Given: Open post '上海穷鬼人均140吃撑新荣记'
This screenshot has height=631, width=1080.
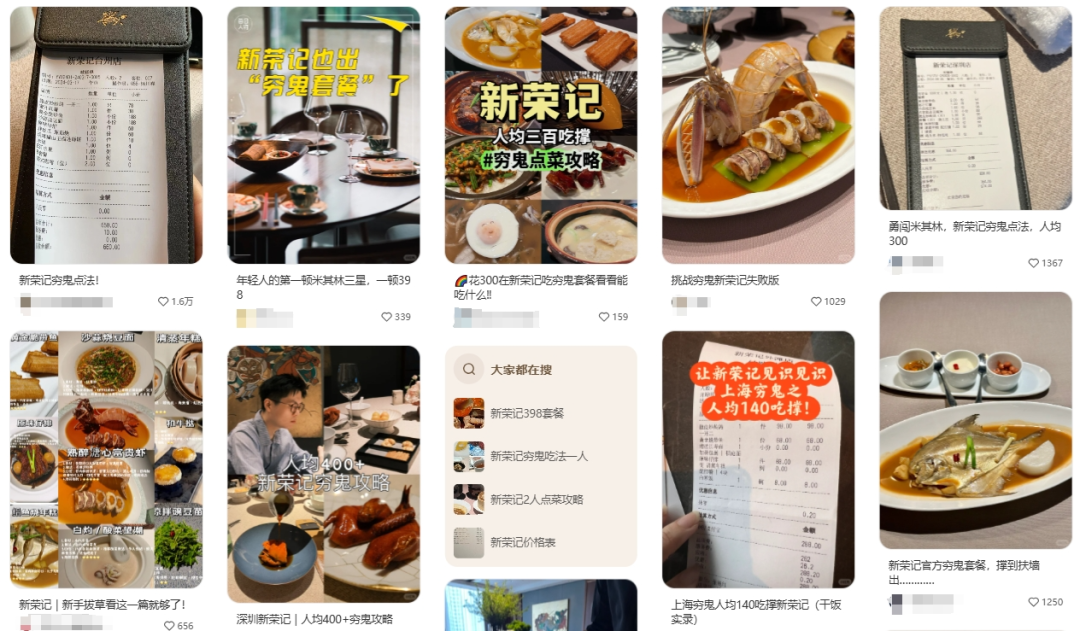Looking at the screenshot, I should tap(758, 460).
